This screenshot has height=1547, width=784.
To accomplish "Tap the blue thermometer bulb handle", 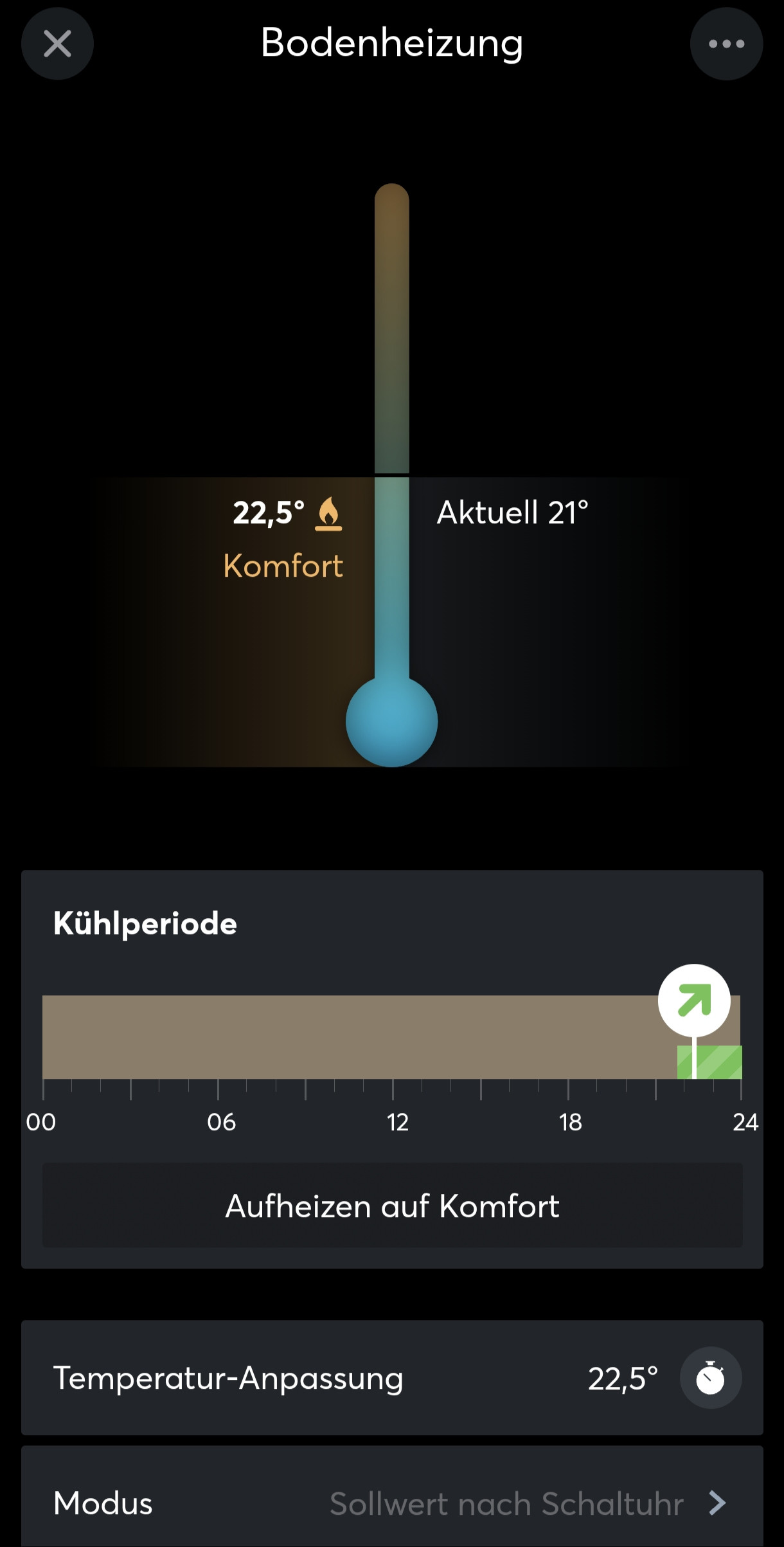I will click(x=391, y=721).
